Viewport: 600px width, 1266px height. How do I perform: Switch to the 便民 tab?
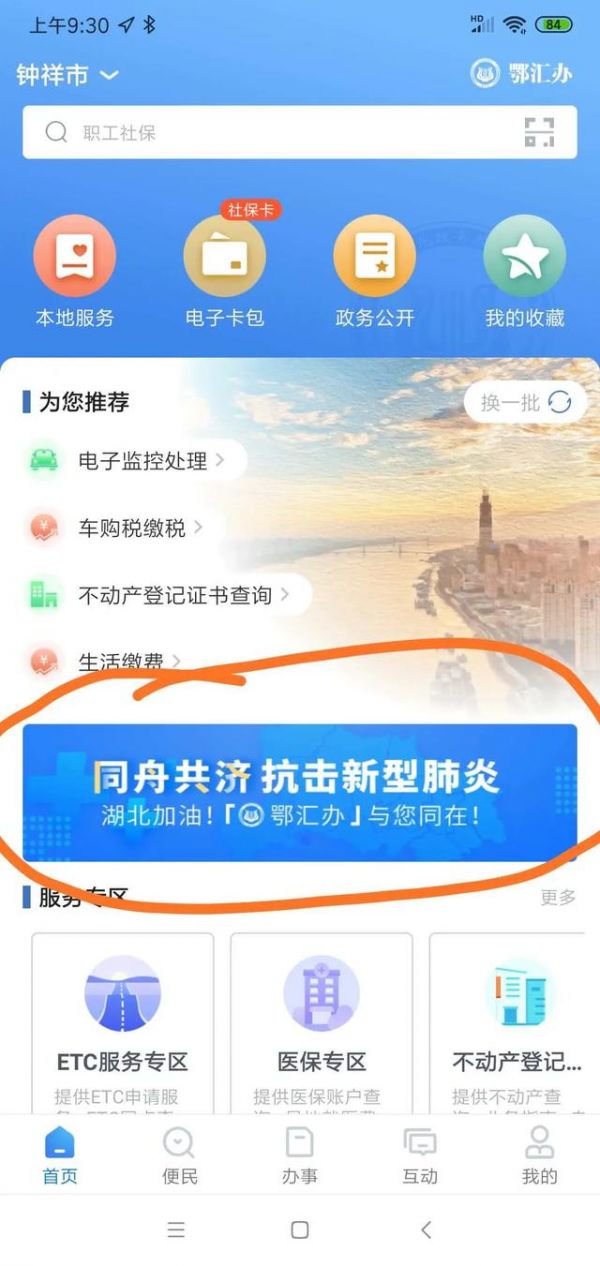point(180,1156)
